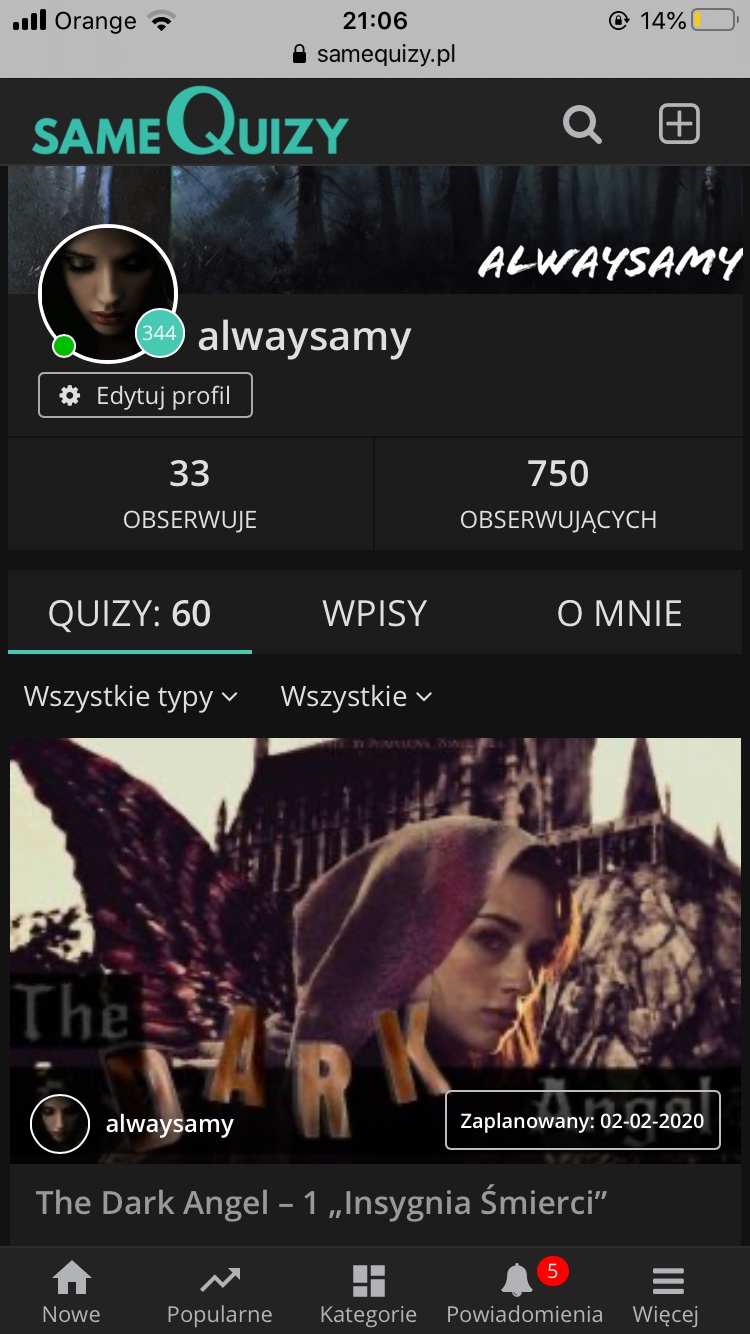Screen dimensions: 750x1334
Task: Tap alwaysamy author link on quiz card
Action: (169, 1123)
